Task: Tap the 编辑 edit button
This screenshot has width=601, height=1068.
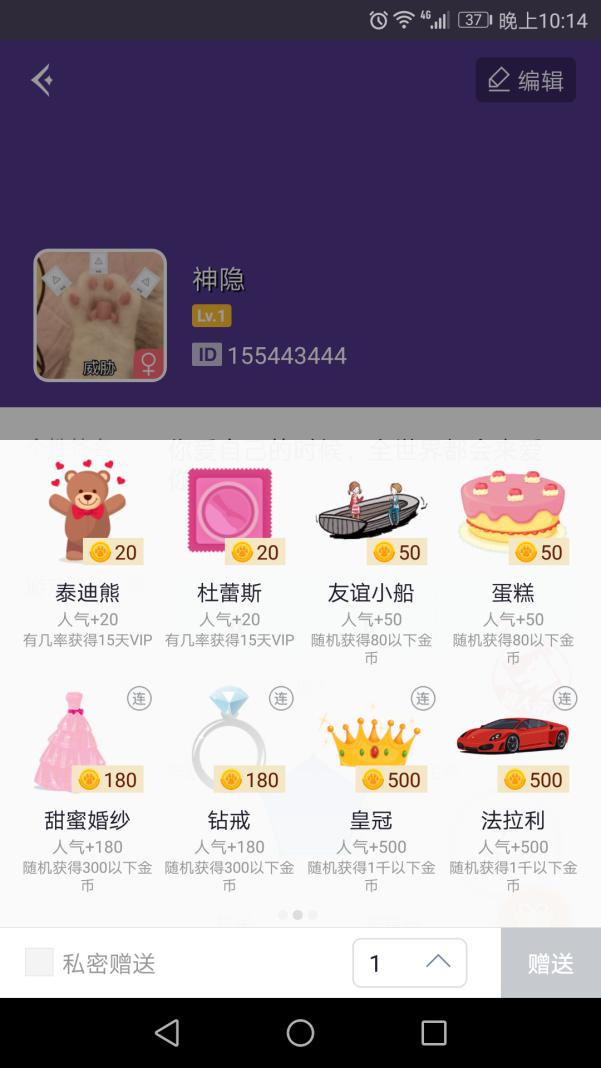Action: 525,80
